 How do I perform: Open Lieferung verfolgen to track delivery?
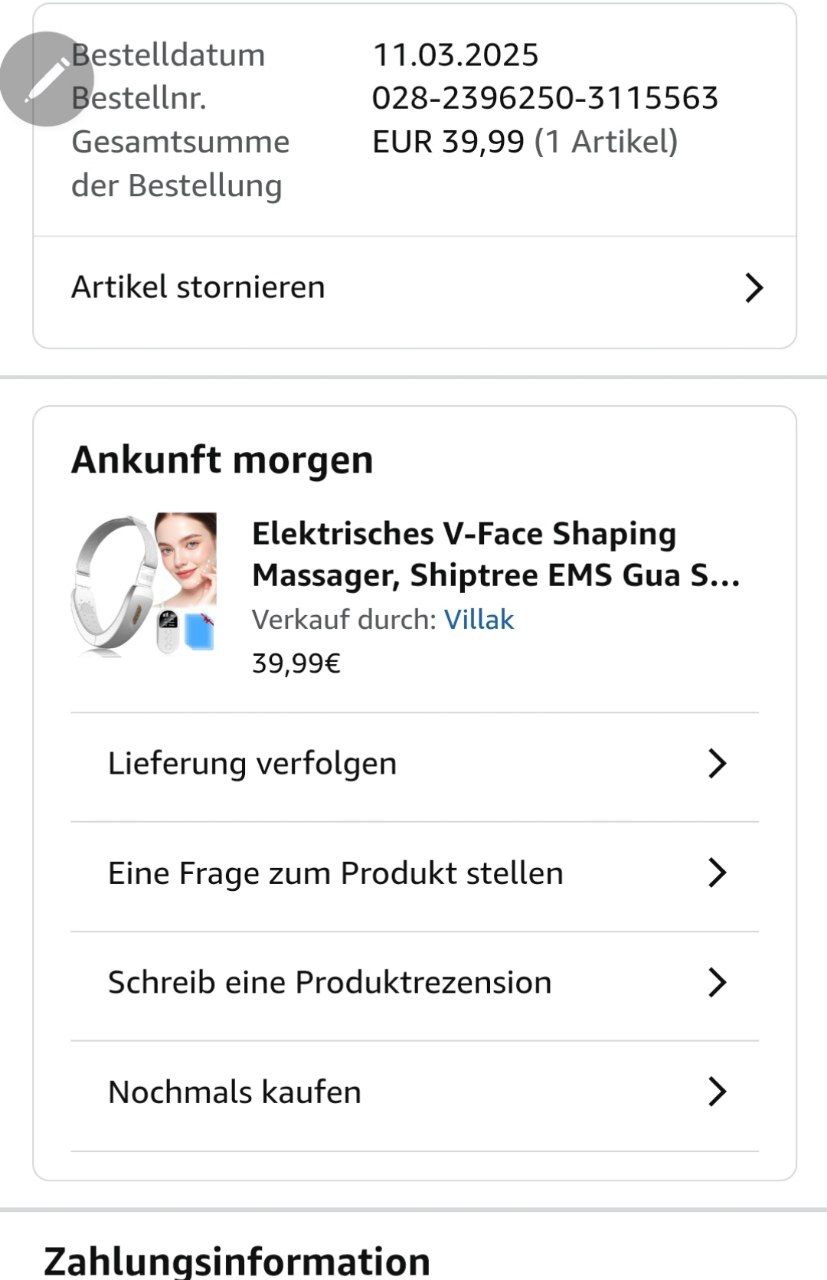pyautogui.click(x=414, y=765)
